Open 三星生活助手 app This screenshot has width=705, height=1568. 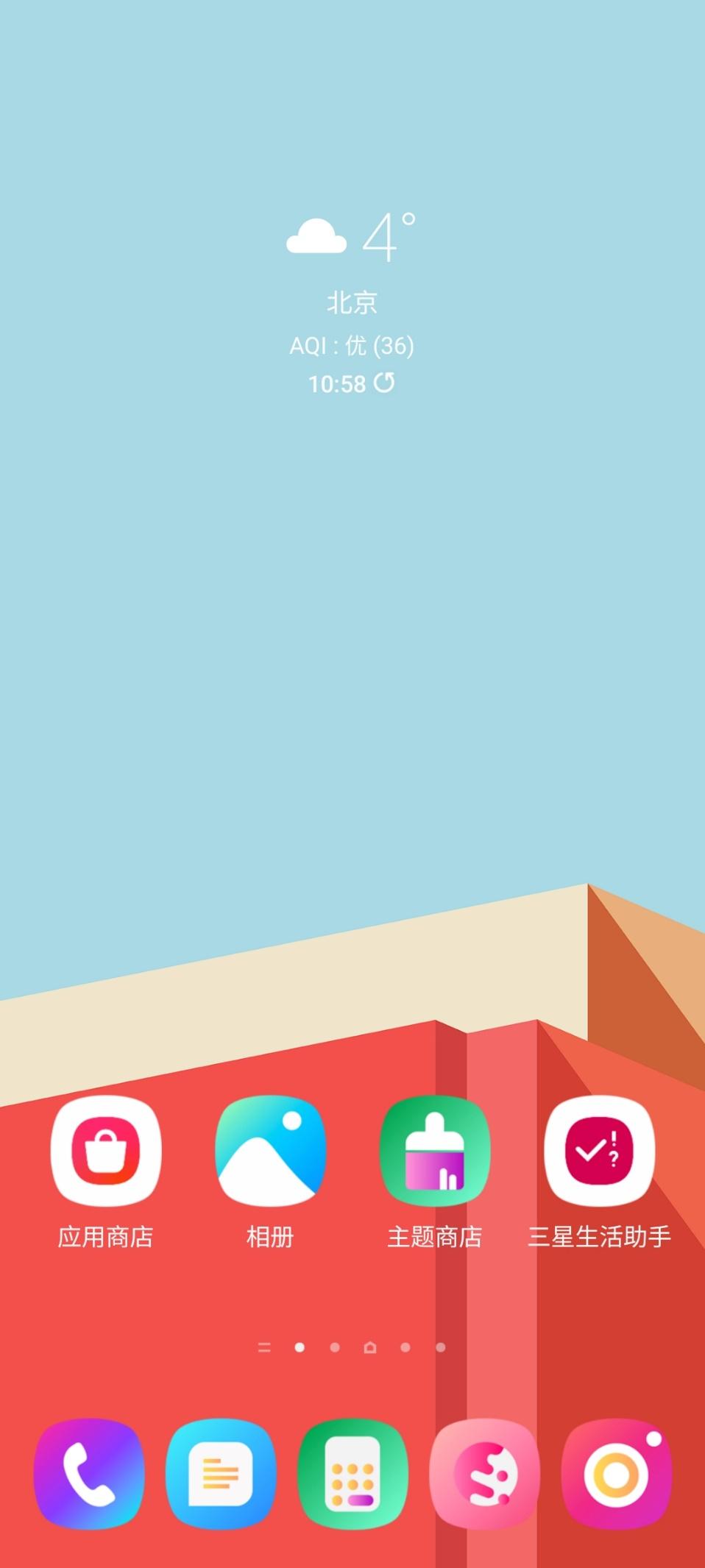click(599, 1150)
